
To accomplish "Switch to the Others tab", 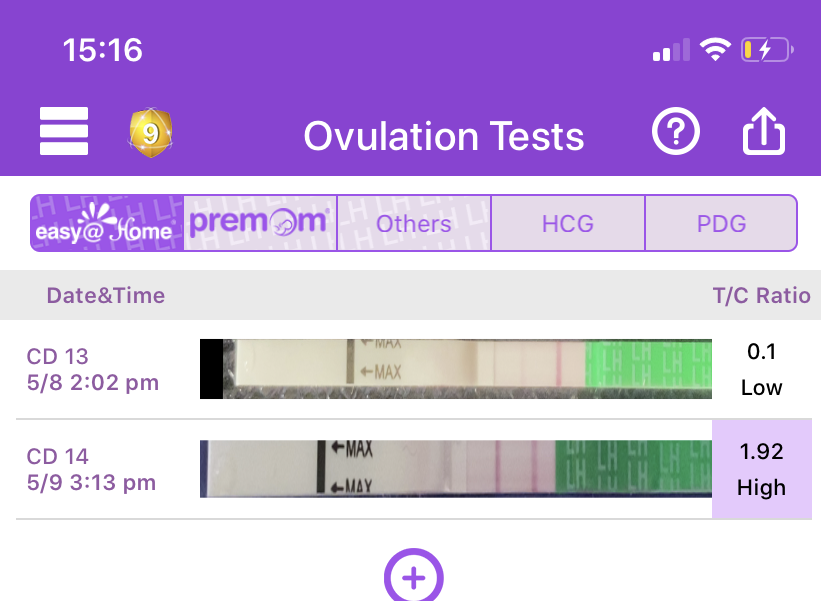I will pyautogui.click(x=414, y=223).
